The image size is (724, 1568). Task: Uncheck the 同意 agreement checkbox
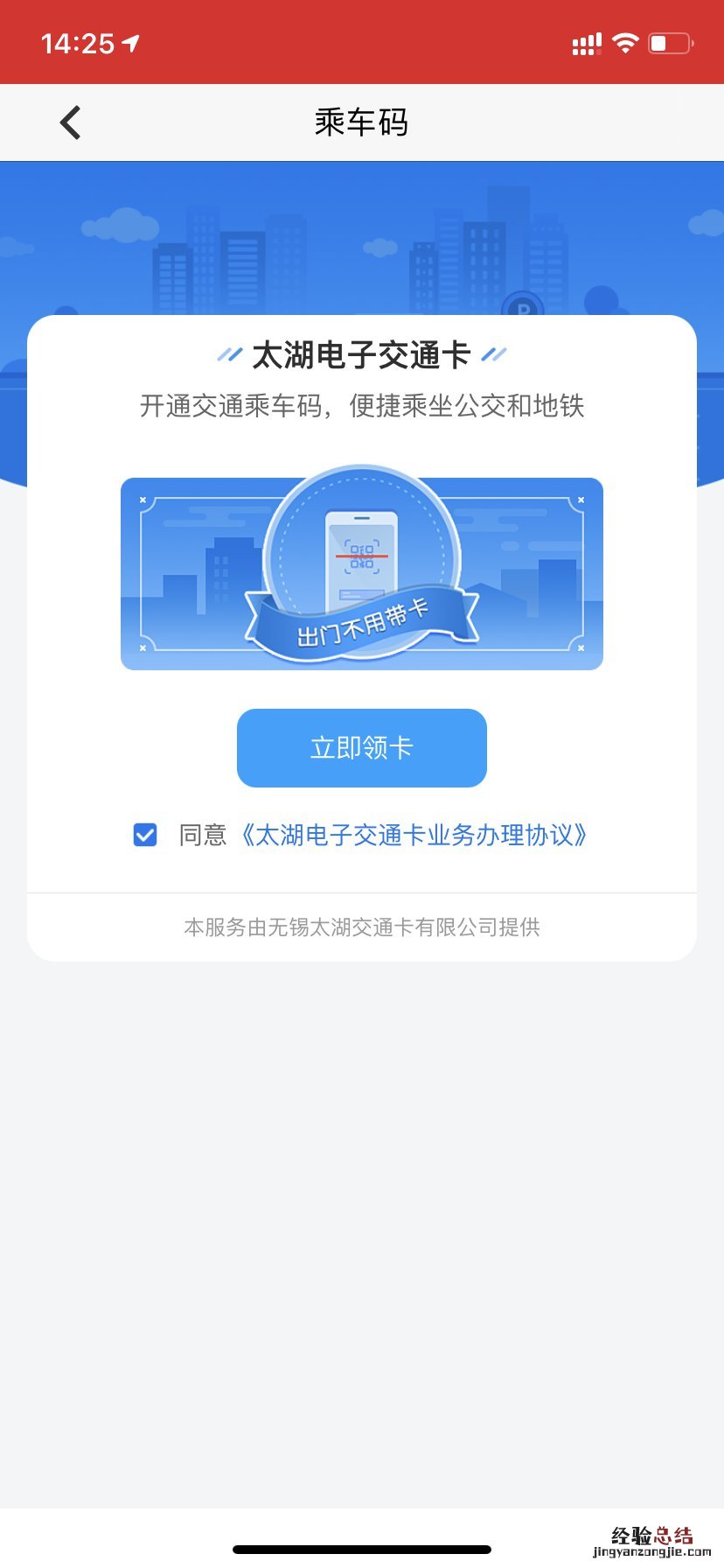pos(145,835)
